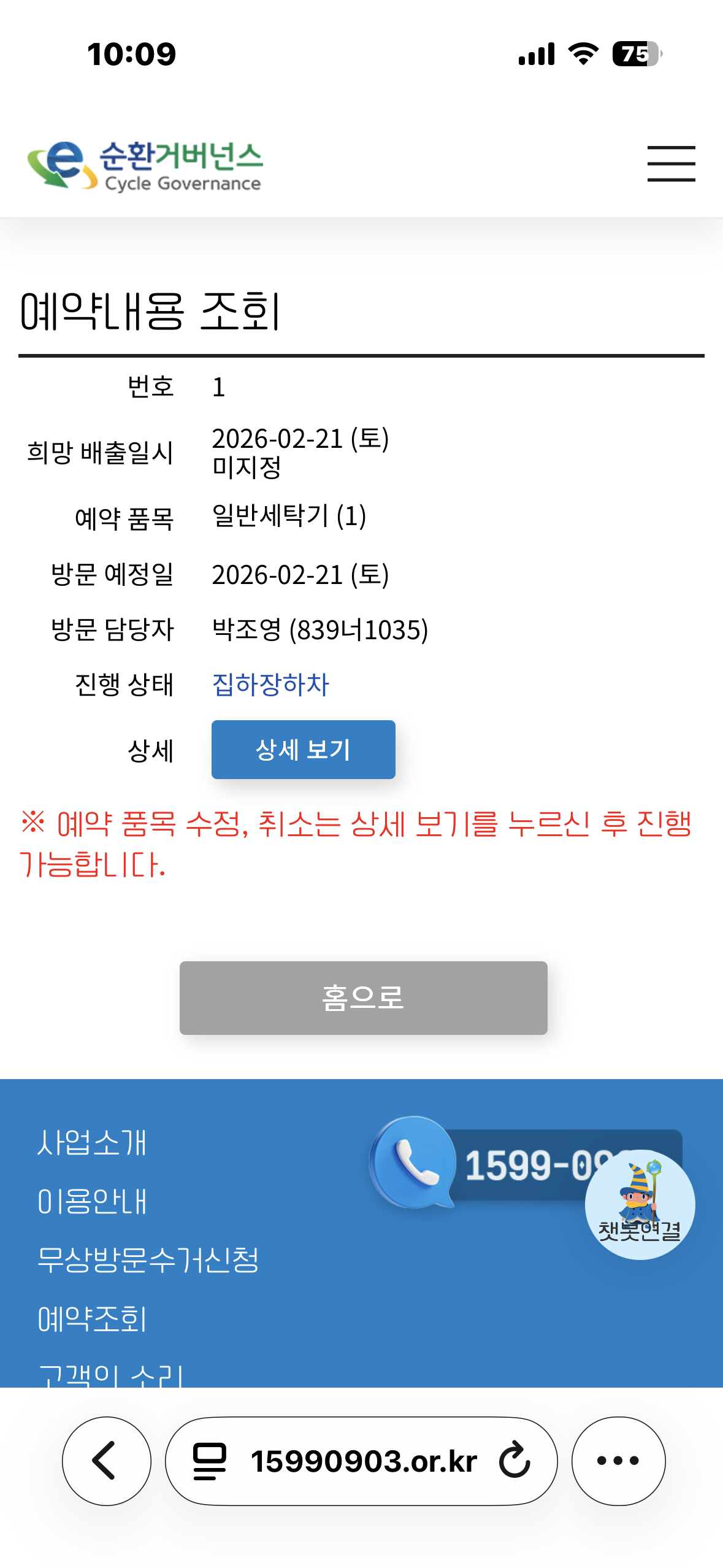Open the hamburger menu
Image resolution: width=723 pixels, height=1568 pixels.
pos(671,163)
